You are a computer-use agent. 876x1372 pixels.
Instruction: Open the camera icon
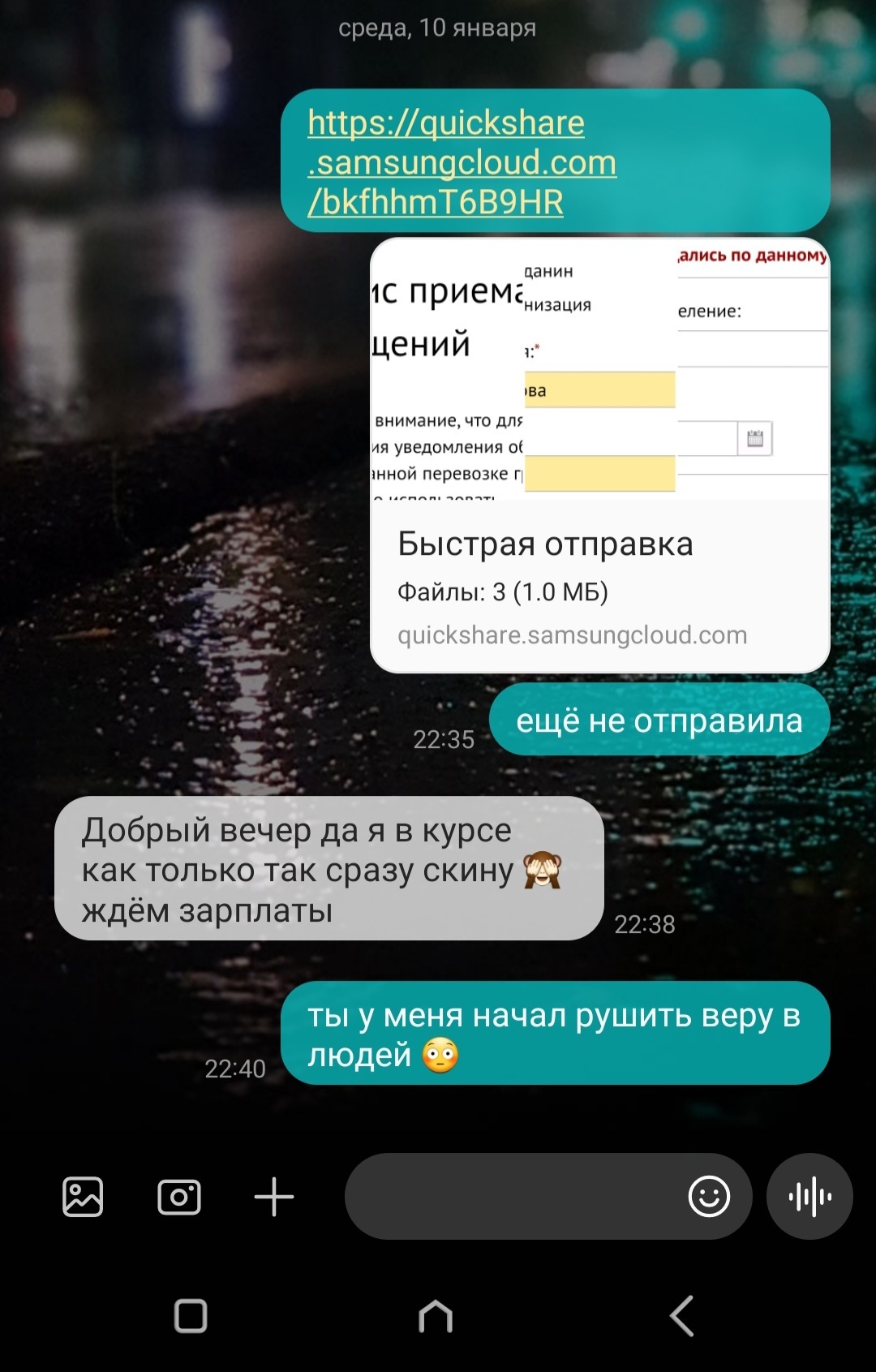(x=179, y=1197)
